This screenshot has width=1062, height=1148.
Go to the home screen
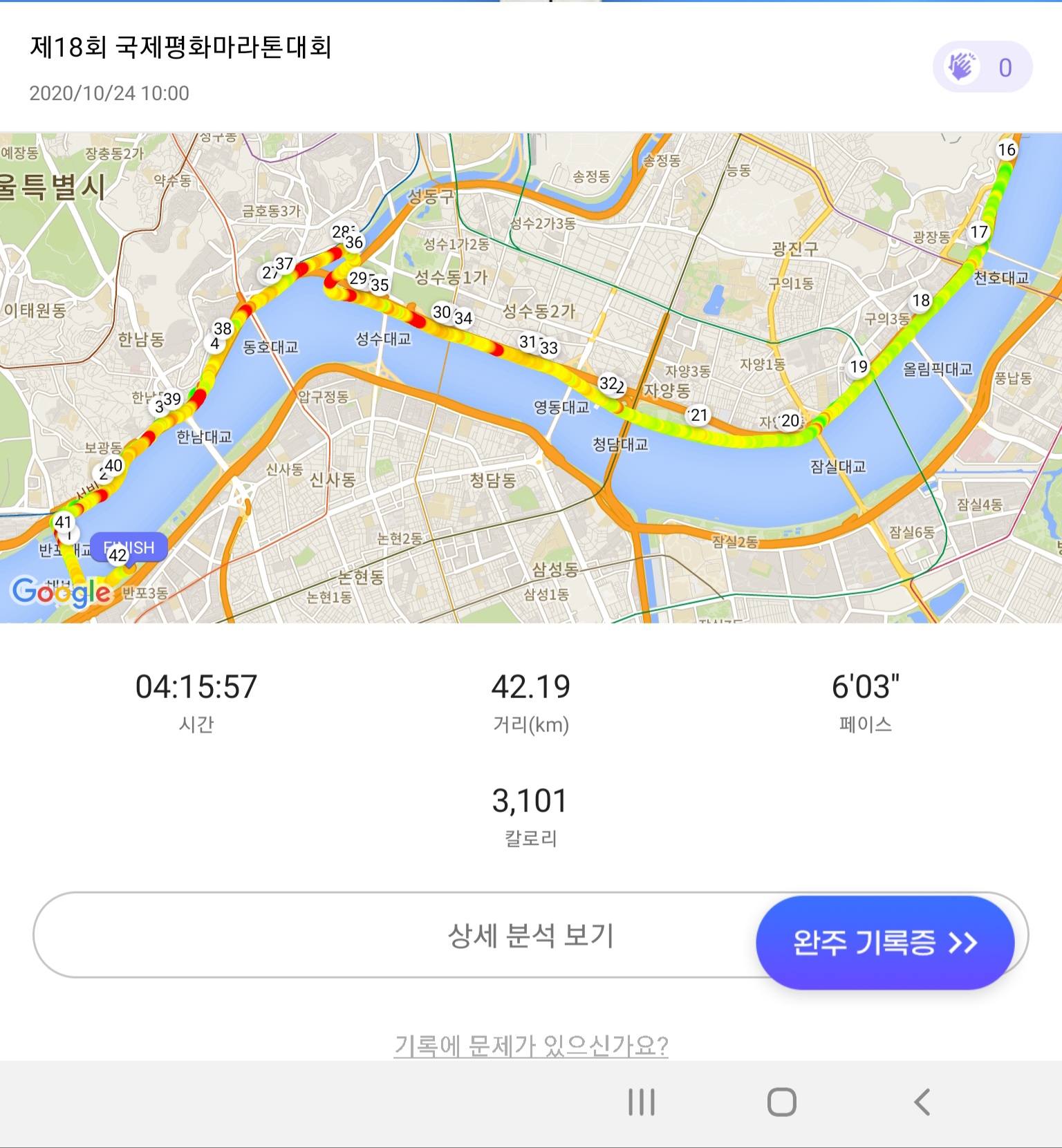(x=781, y=1102)
